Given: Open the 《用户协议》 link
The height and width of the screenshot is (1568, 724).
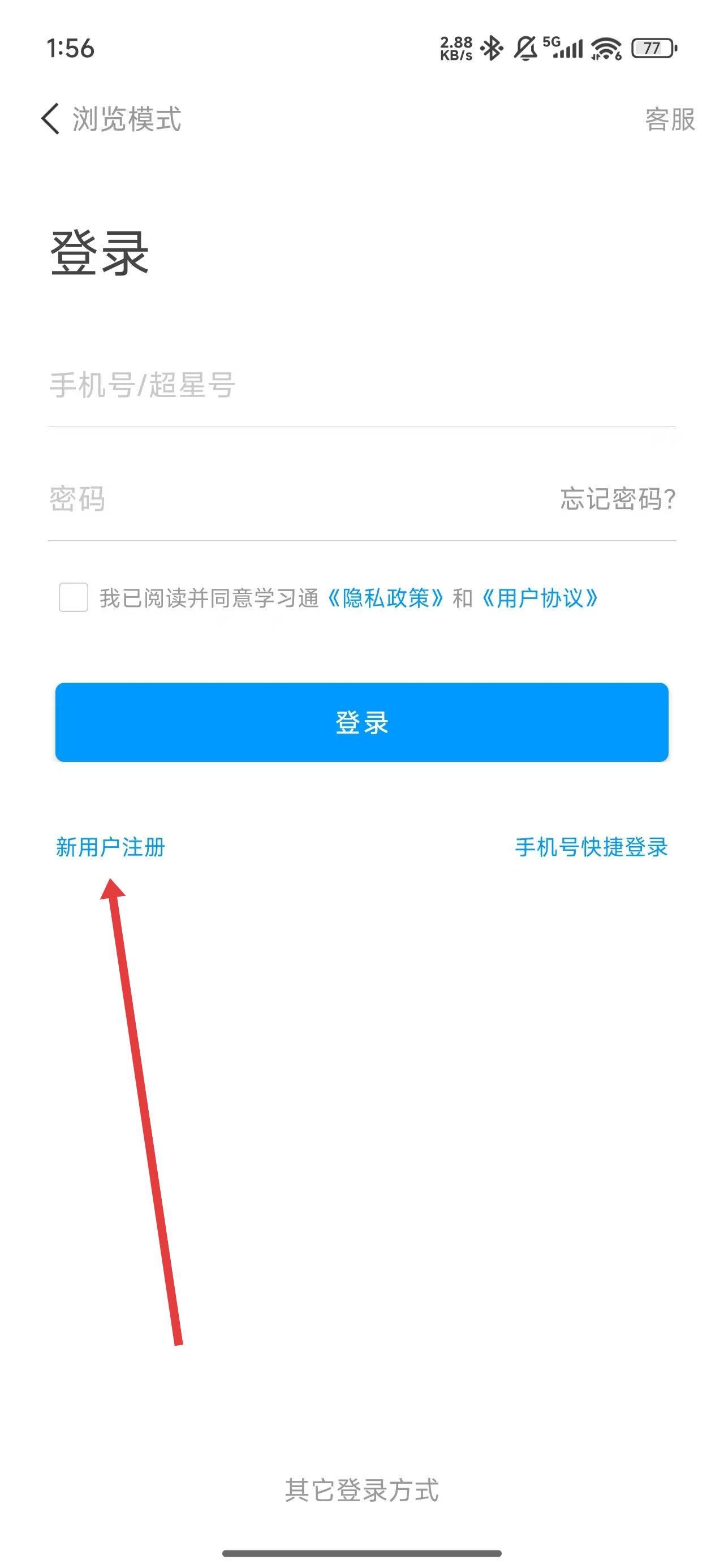Looking at the screenshot, I should 540,598.
